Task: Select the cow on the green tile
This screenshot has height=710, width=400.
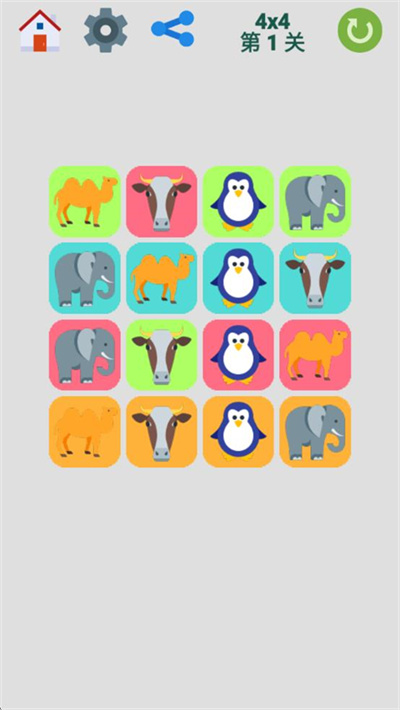Action: (162, 355)
